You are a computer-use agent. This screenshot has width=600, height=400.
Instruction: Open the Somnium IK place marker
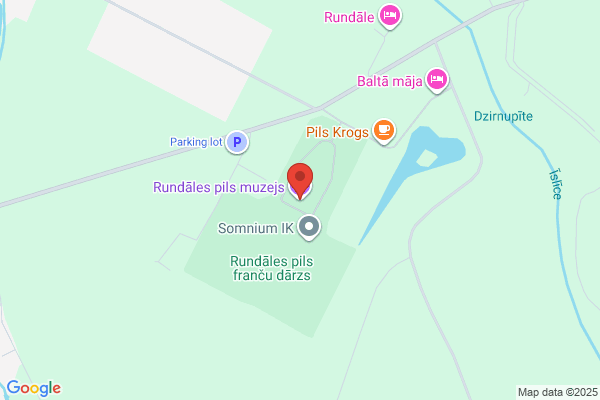tap(309, 227)
